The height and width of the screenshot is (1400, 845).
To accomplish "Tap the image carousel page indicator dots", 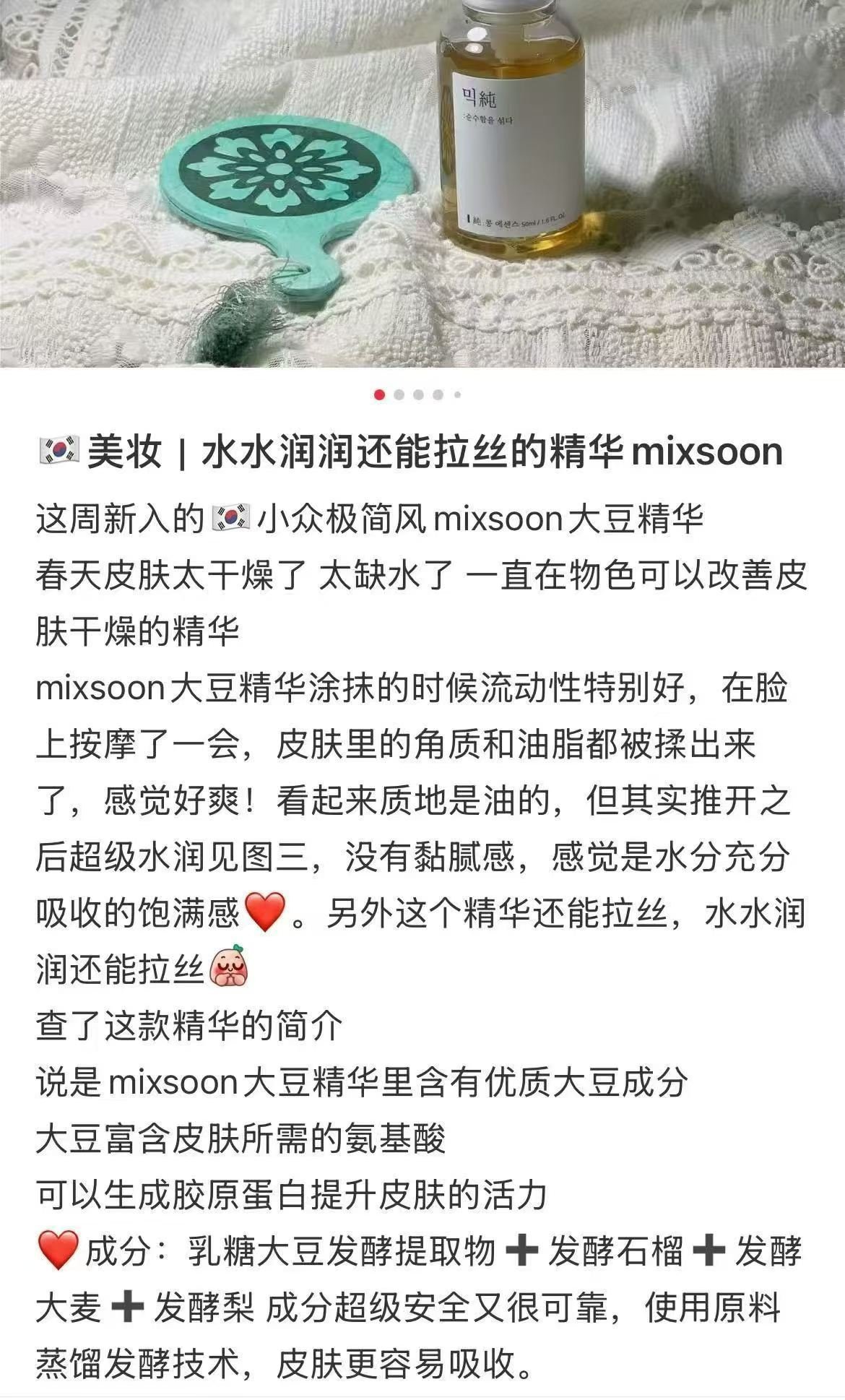I will click(x=418, y=394).
